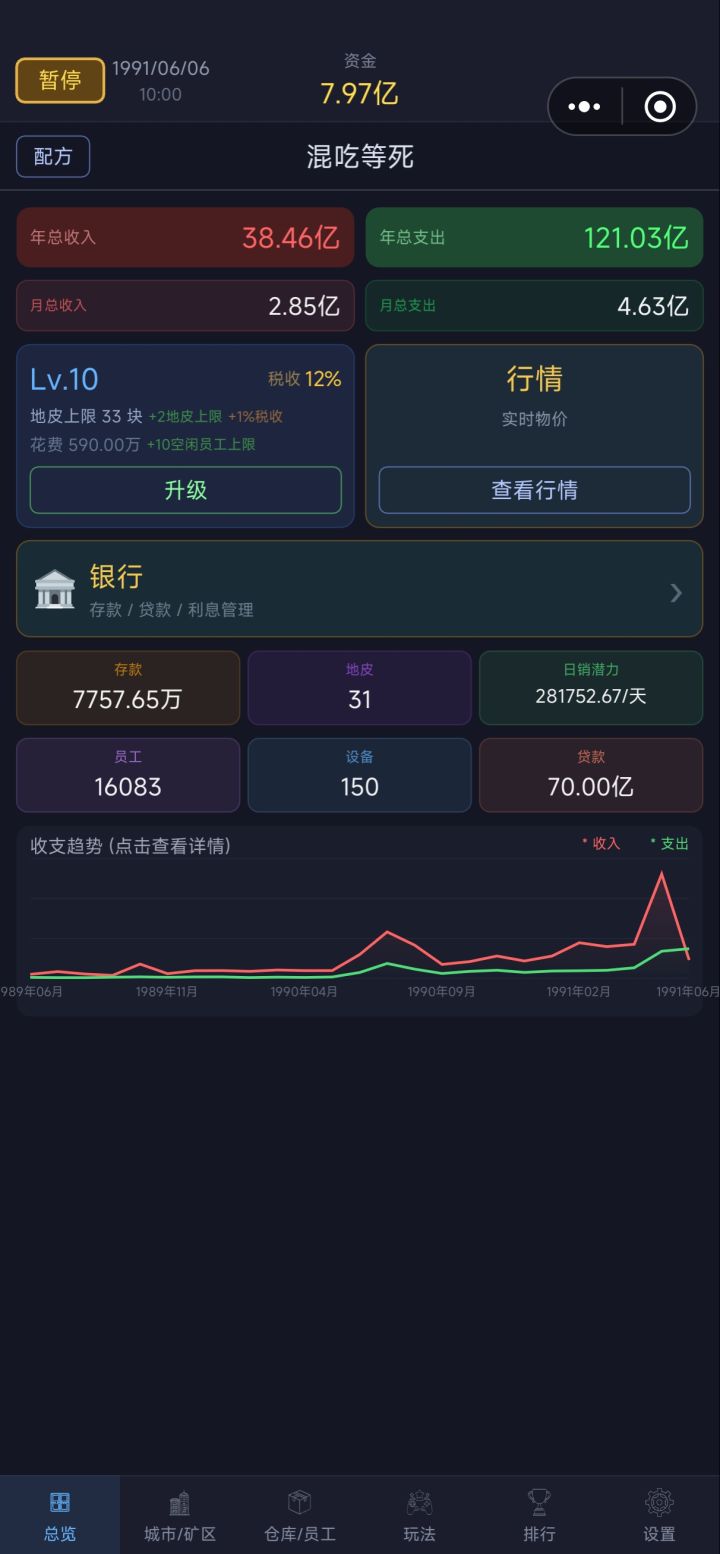
Task: Open the 总览 overview tab icon
Action: [60, 1500]
